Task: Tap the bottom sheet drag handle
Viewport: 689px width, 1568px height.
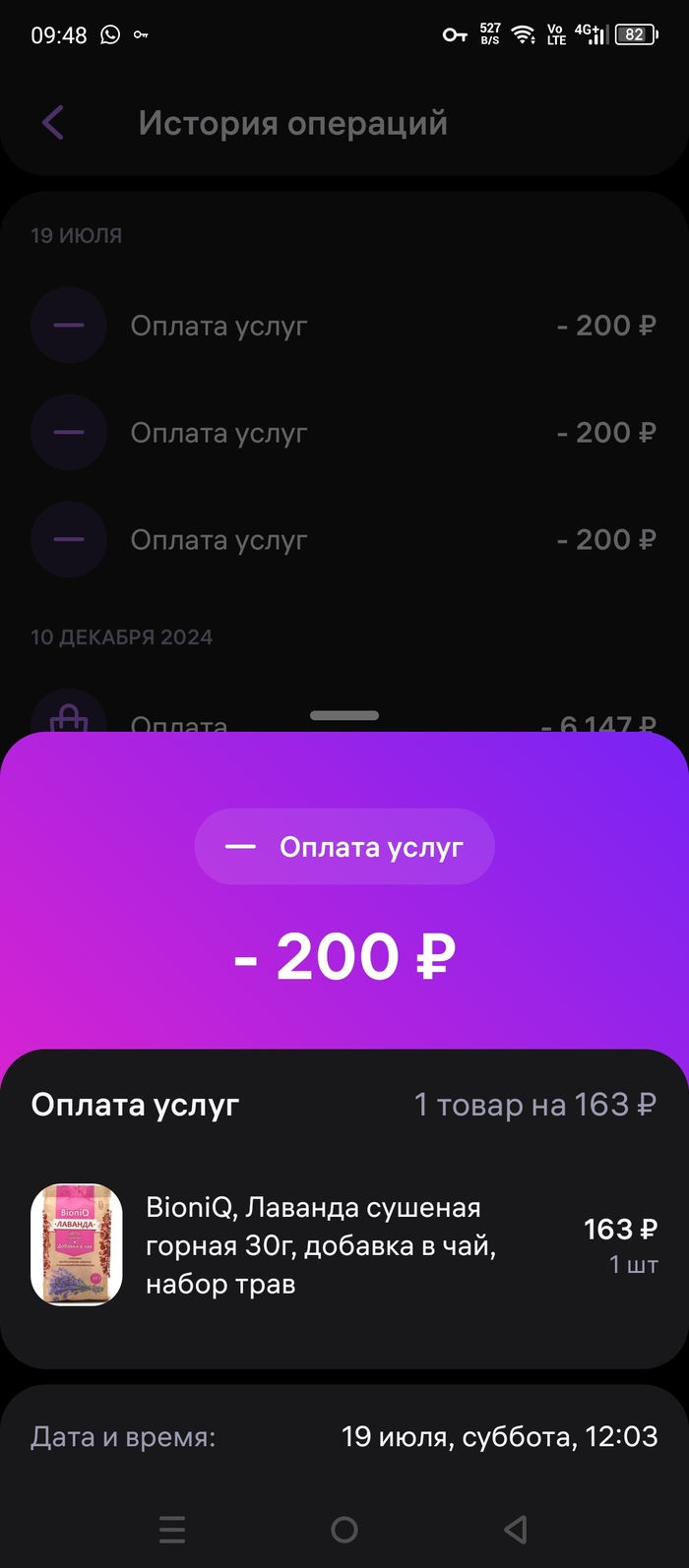Action: coord(344,715)
